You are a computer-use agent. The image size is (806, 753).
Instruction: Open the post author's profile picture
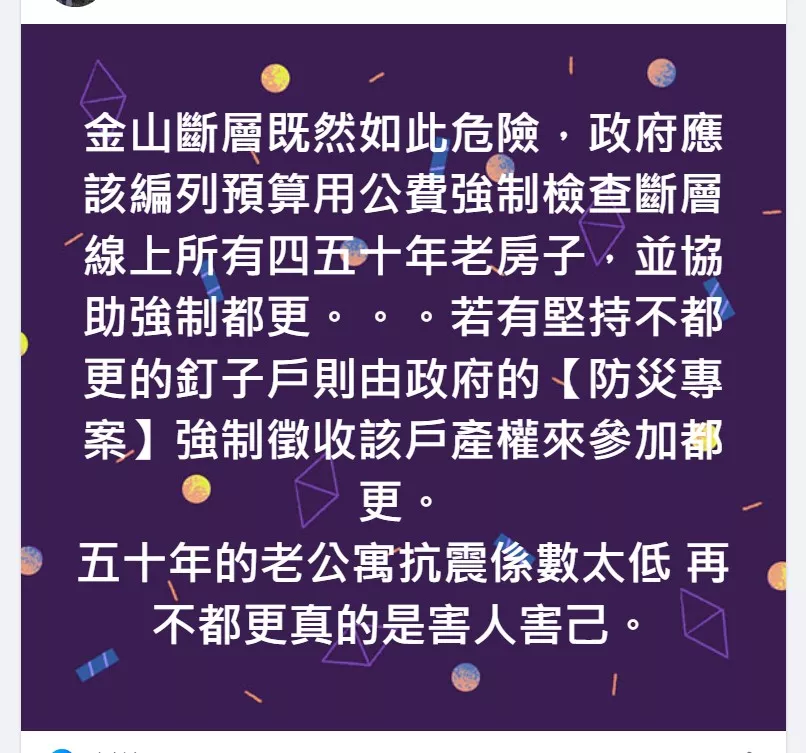tap(77, 3)
